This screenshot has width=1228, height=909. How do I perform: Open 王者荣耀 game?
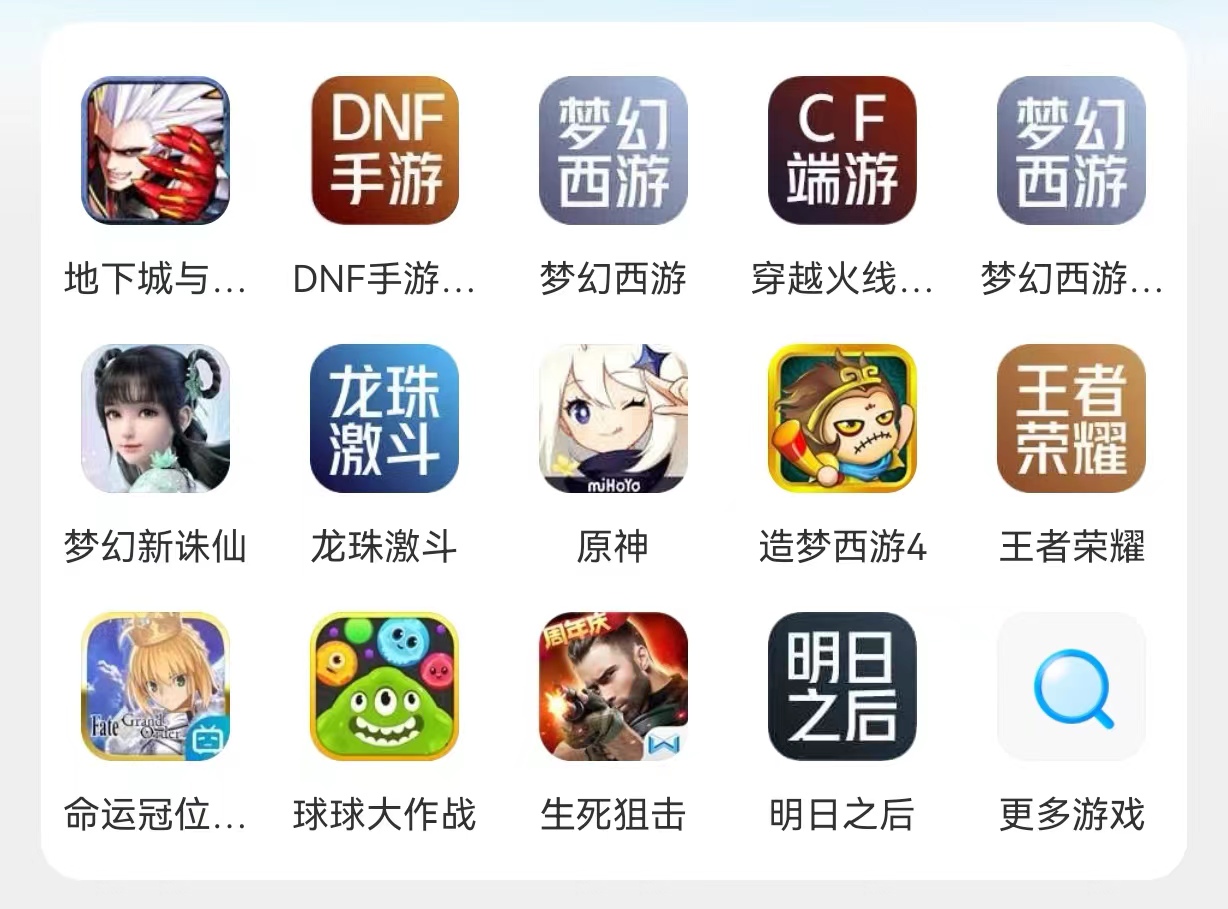click(x=1071, y=418)
